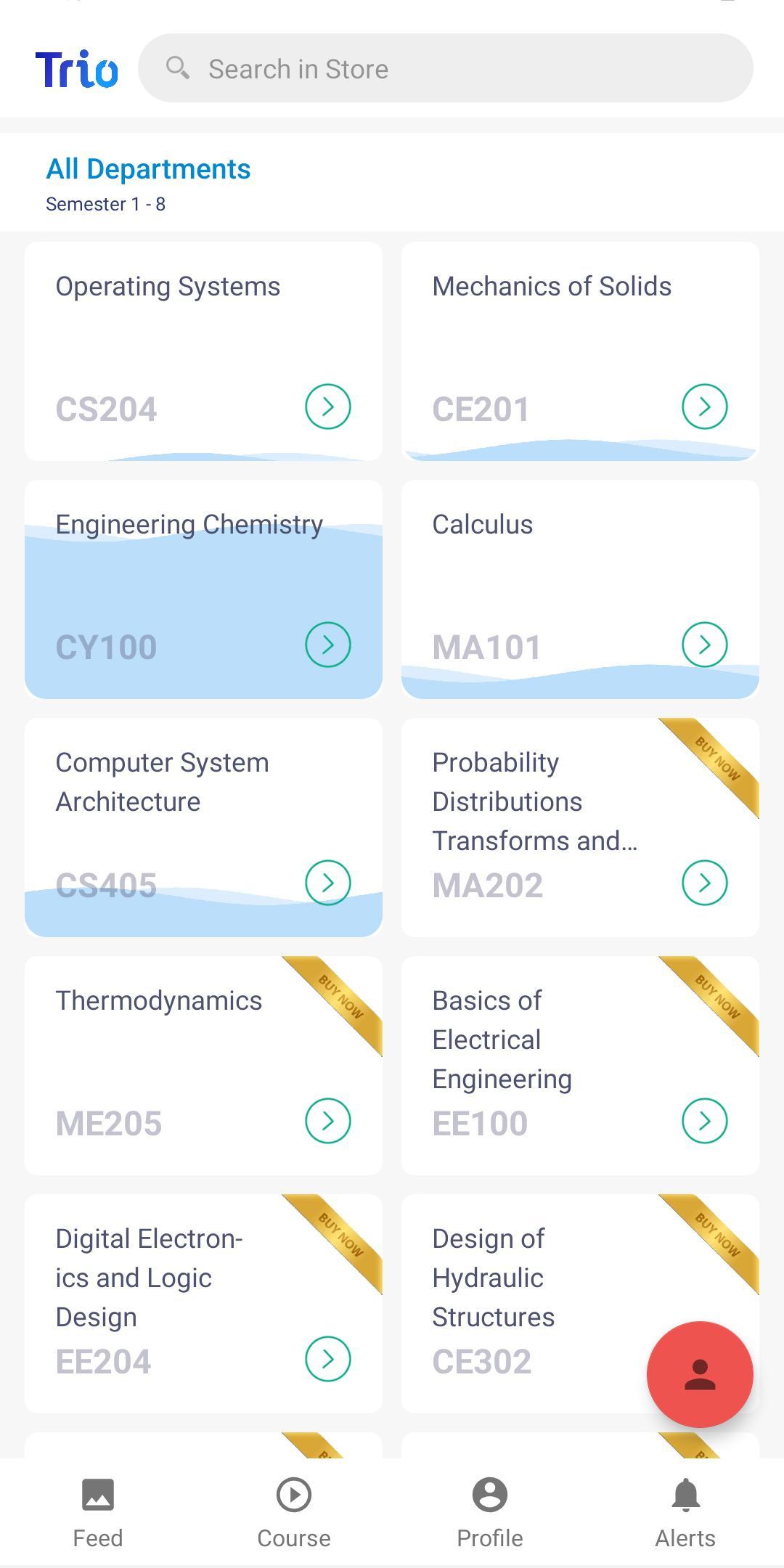Open Basics of Electrical Engineering EE100
This screenshot has height=1568, width=784.
pyautogui.click(x=580, y=1066)
